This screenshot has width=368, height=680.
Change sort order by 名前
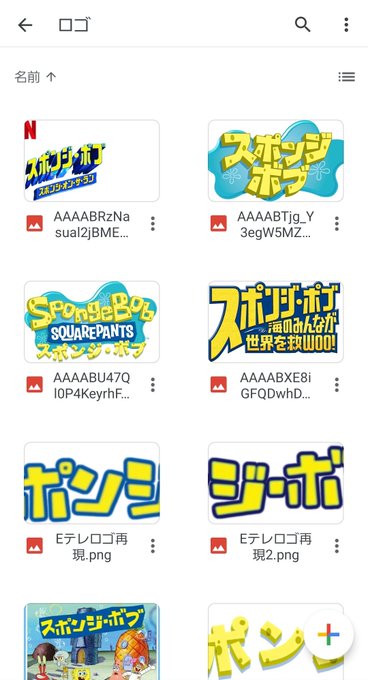[x=36, y=77]
